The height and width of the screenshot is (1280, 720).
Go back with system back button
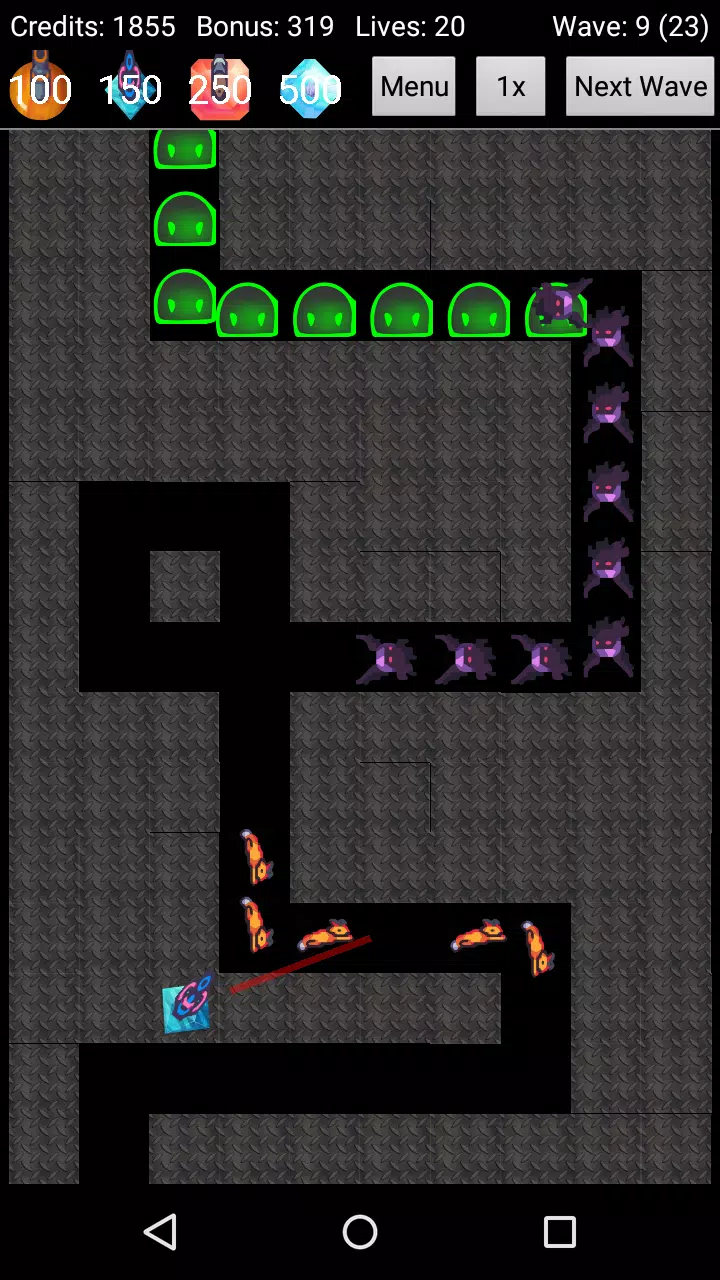160,1232
